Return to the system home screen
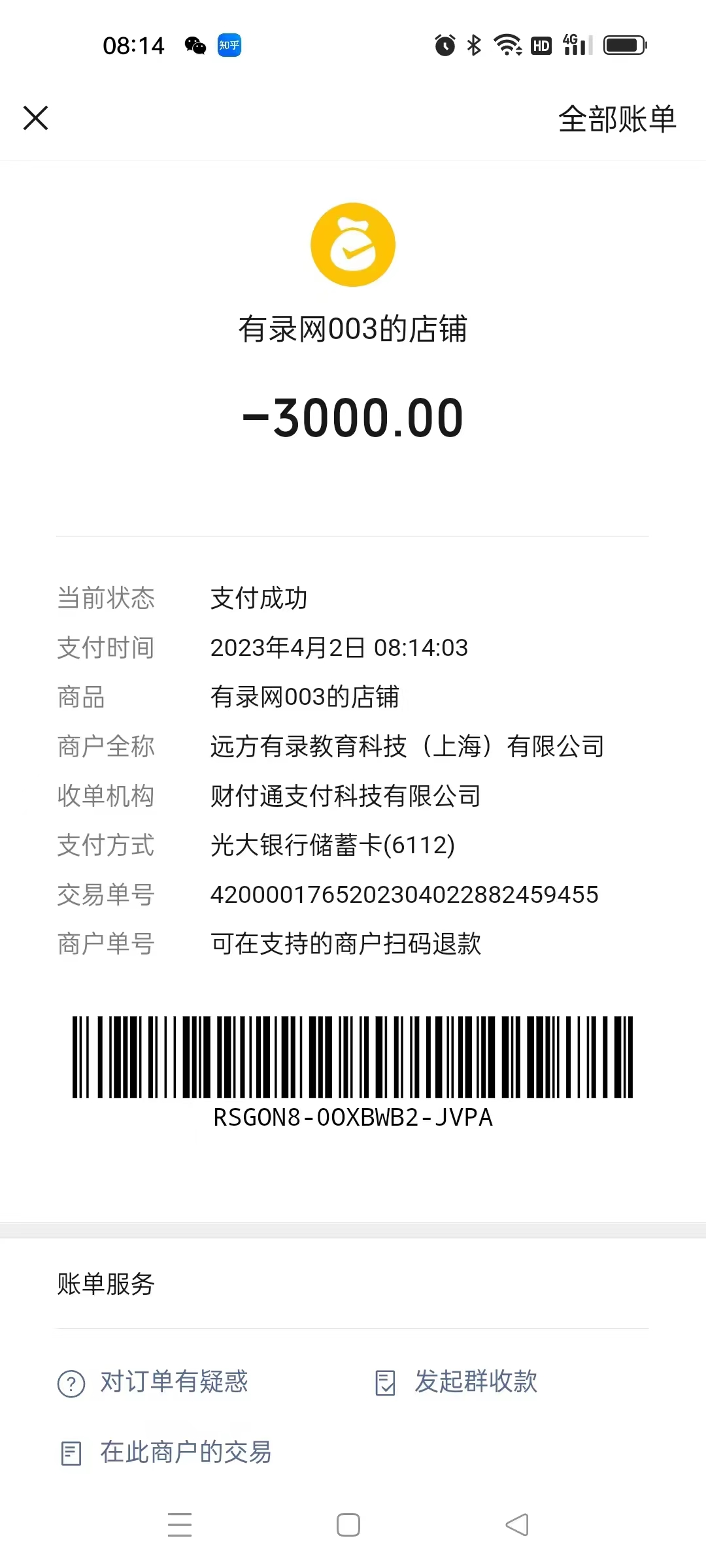This screenshot has width=706, height=1568. pos(348,1525)
